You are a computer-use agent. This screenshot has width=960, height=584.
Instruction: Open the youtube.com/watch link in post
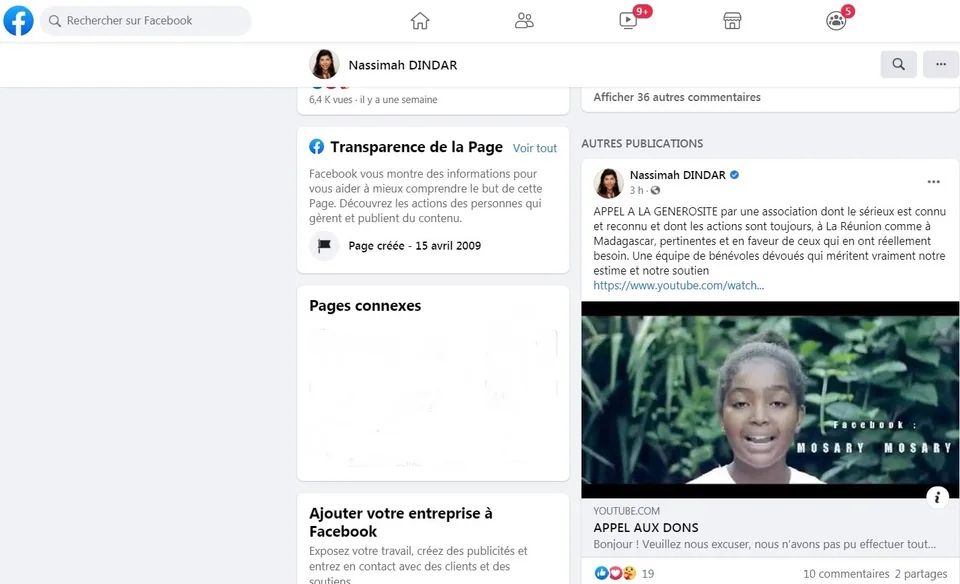pyautogui.click(x=678, y=285)
